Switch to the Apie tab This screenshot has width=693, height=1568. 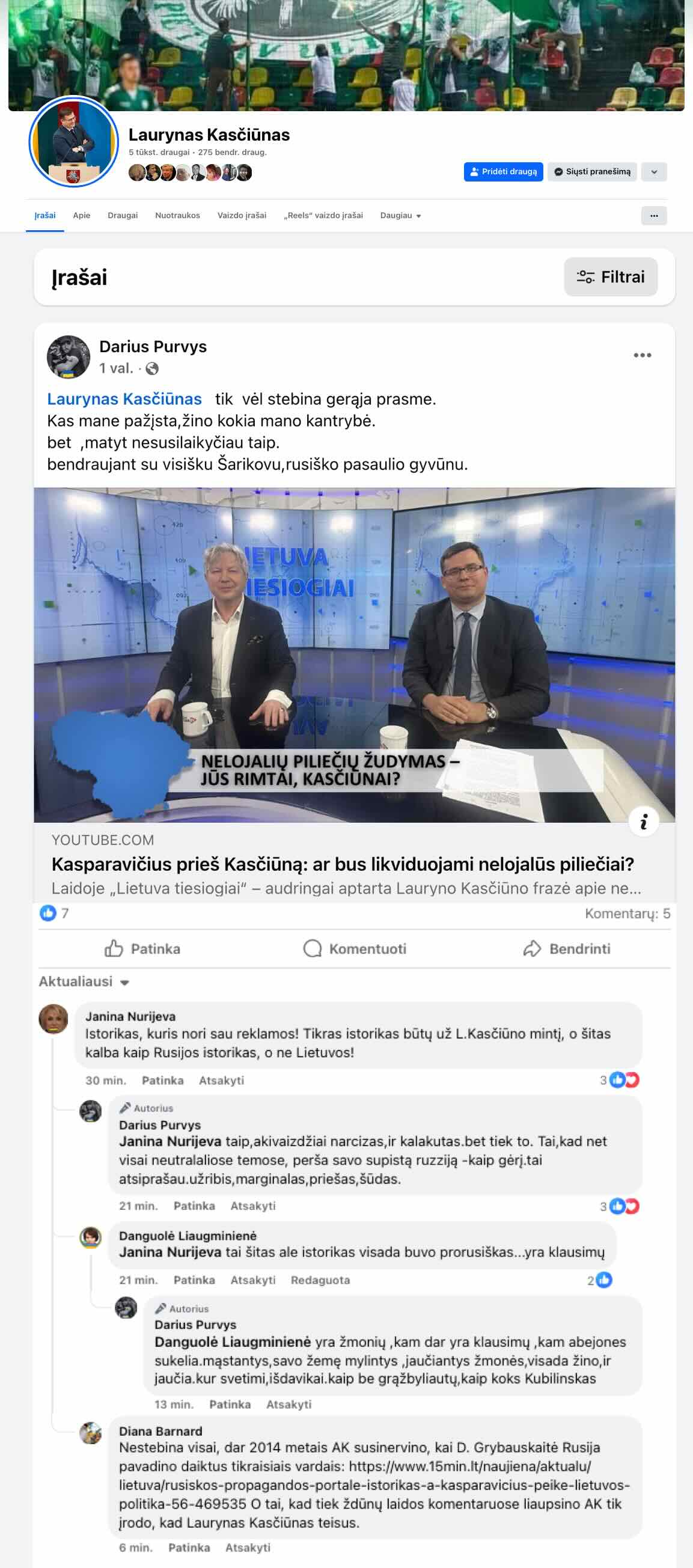coord(82,216)
